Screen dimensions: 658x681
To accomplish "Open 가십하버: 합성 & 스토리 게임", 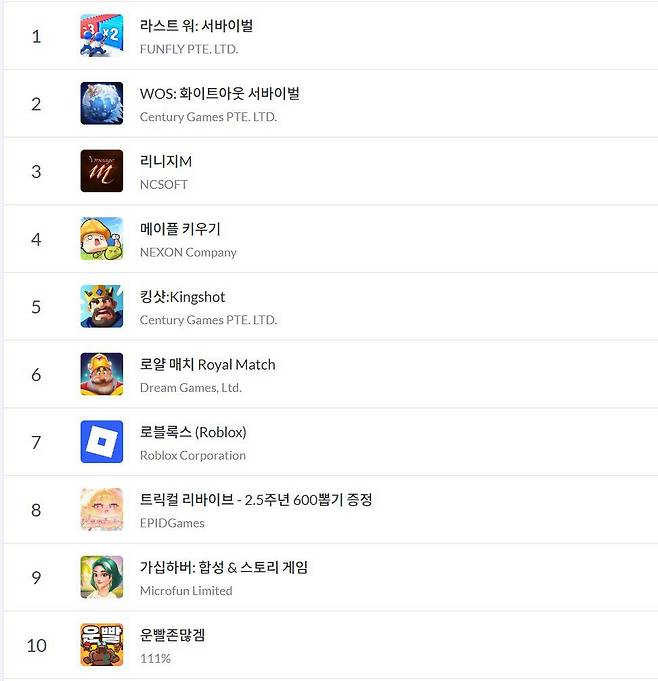I will pyautogui.click(x=223, y=568).
